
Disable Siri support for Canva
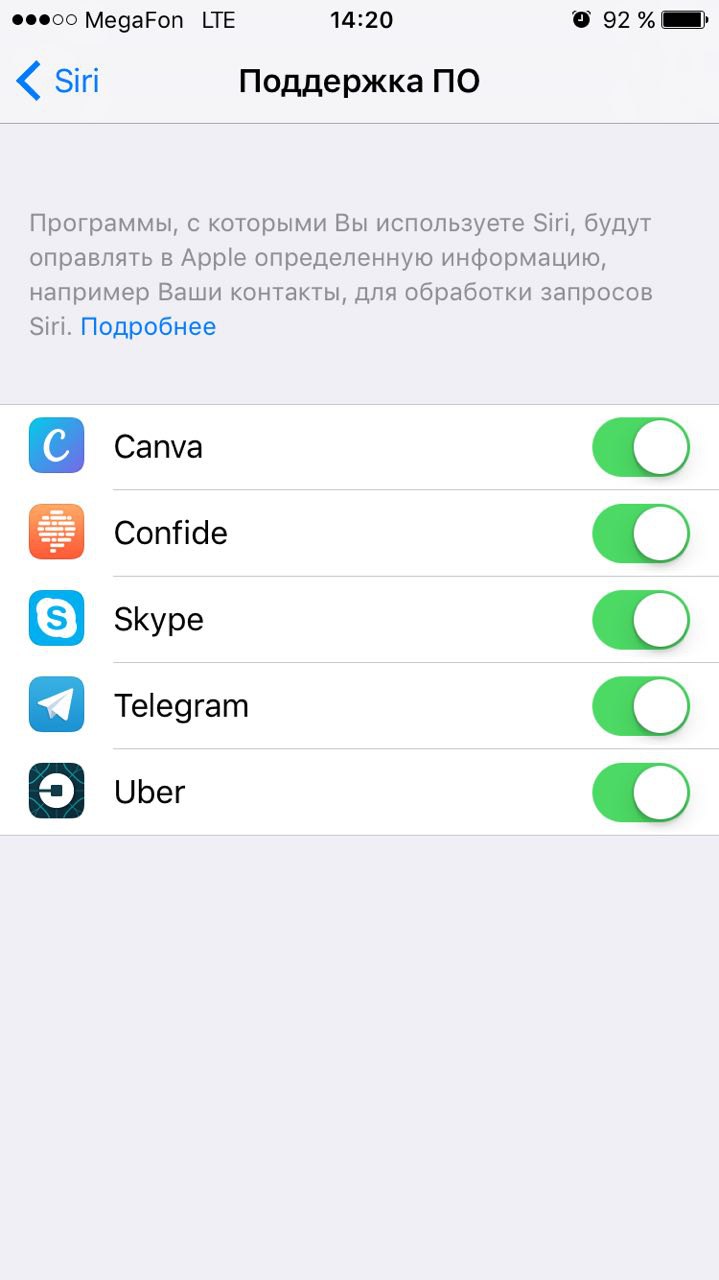(640, 447)
